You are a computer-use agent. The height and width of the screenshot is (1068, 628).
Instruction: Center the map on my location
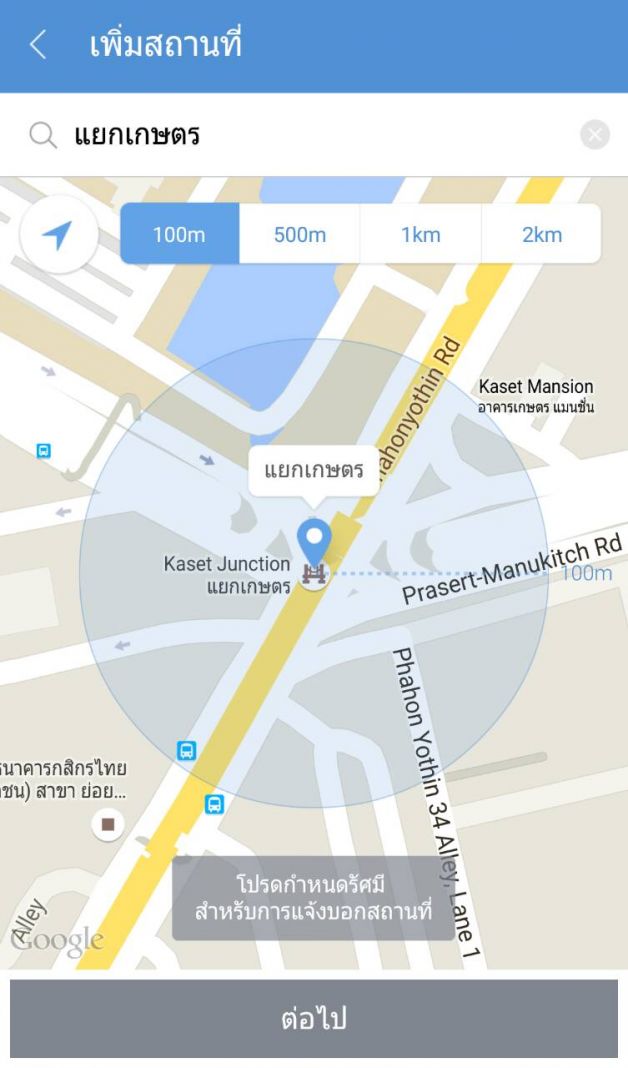(x=58, y=235)
